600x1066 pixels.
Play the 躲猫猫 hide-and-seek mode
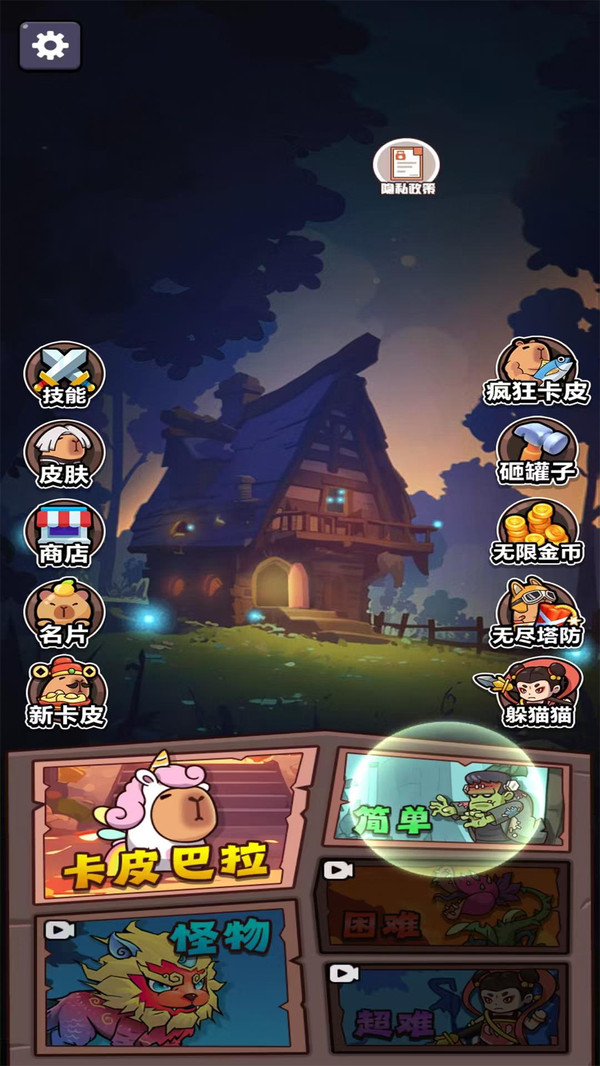tap(537, 694)
